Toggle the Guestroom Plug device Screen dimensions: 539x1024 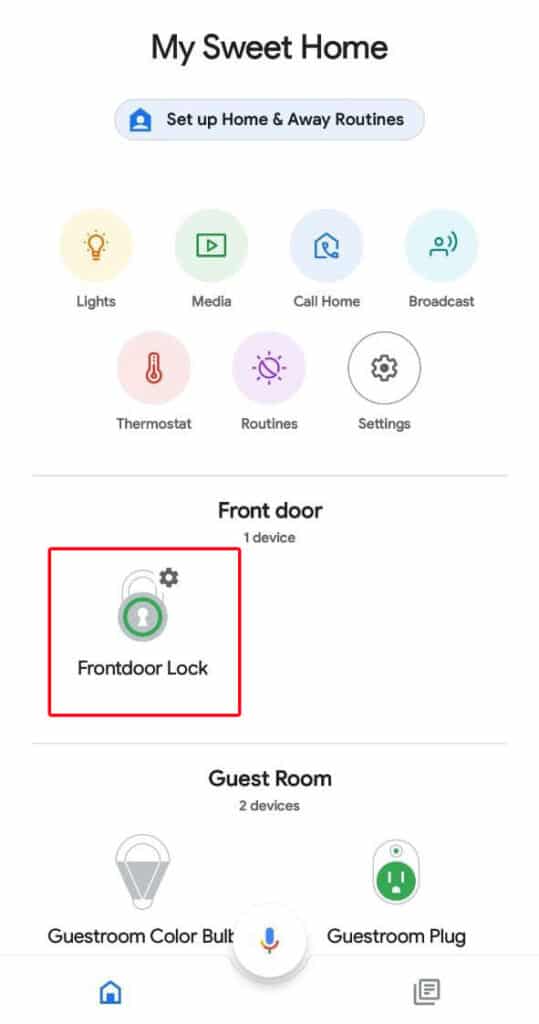[x=396, y=889]
